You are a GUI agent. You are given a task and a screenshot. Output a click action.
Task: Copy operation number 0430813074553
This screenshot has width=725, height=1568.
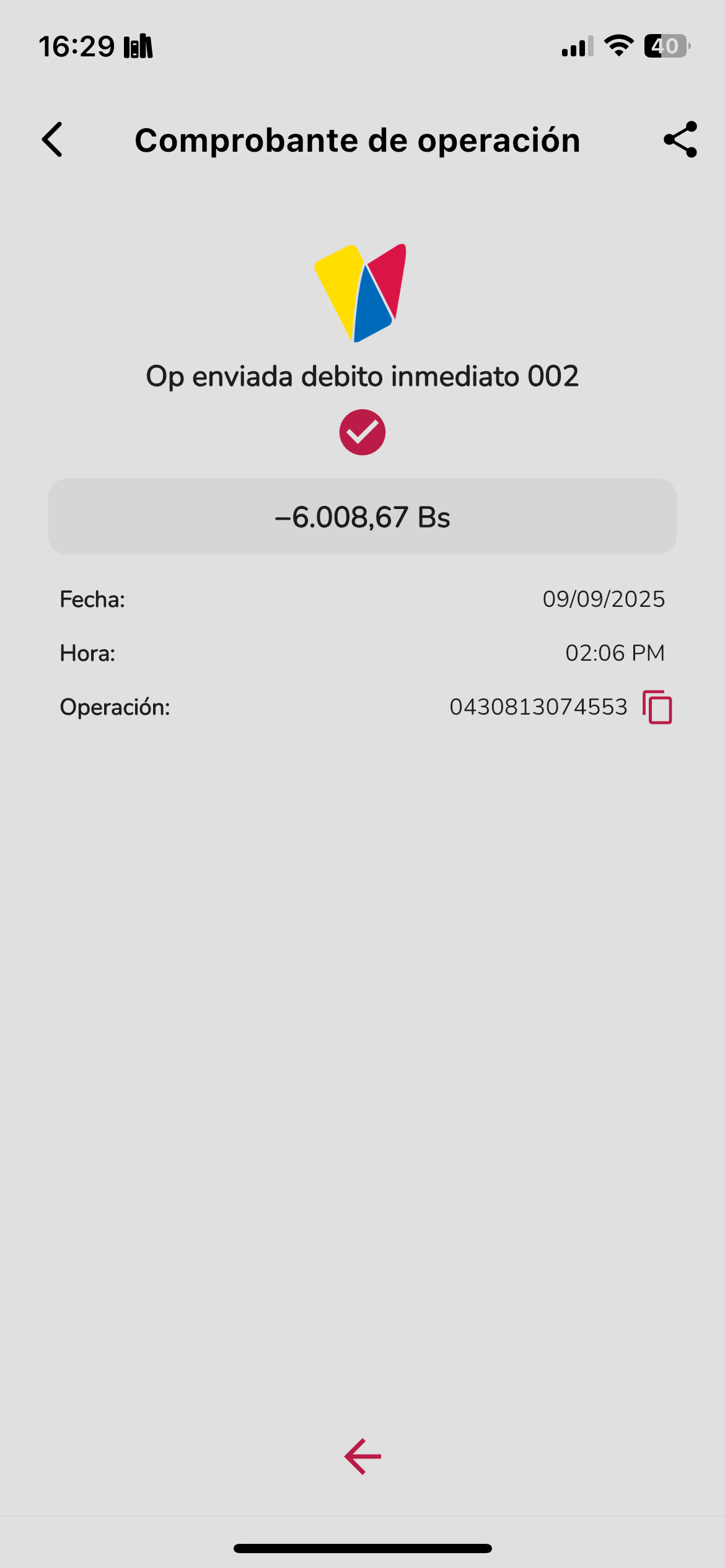point(657,707)
